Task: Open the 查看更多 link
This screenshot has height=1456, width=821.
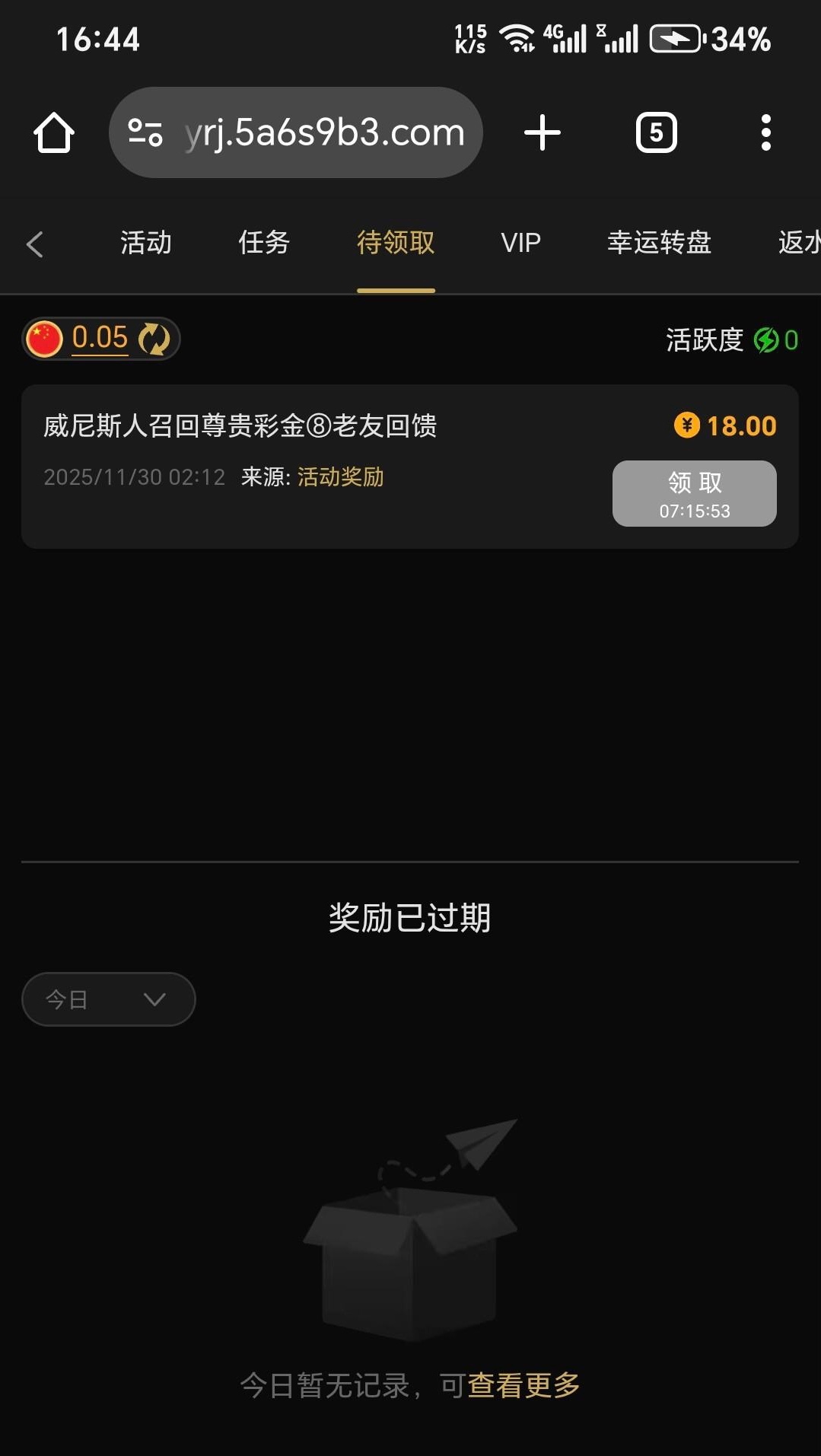Action: tap(523, 1385)
